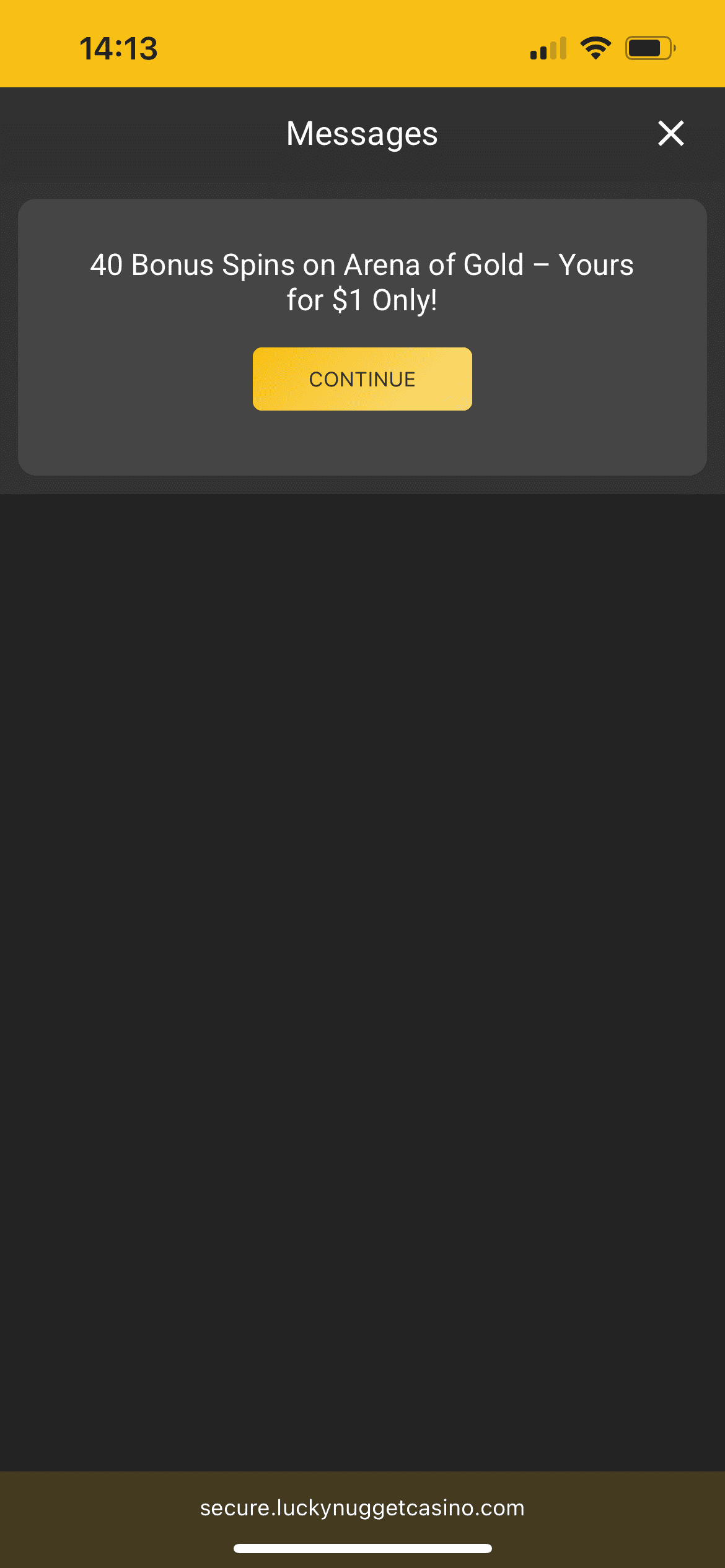Close the Messages panel

pyautogui.click(x=670, y=133)
